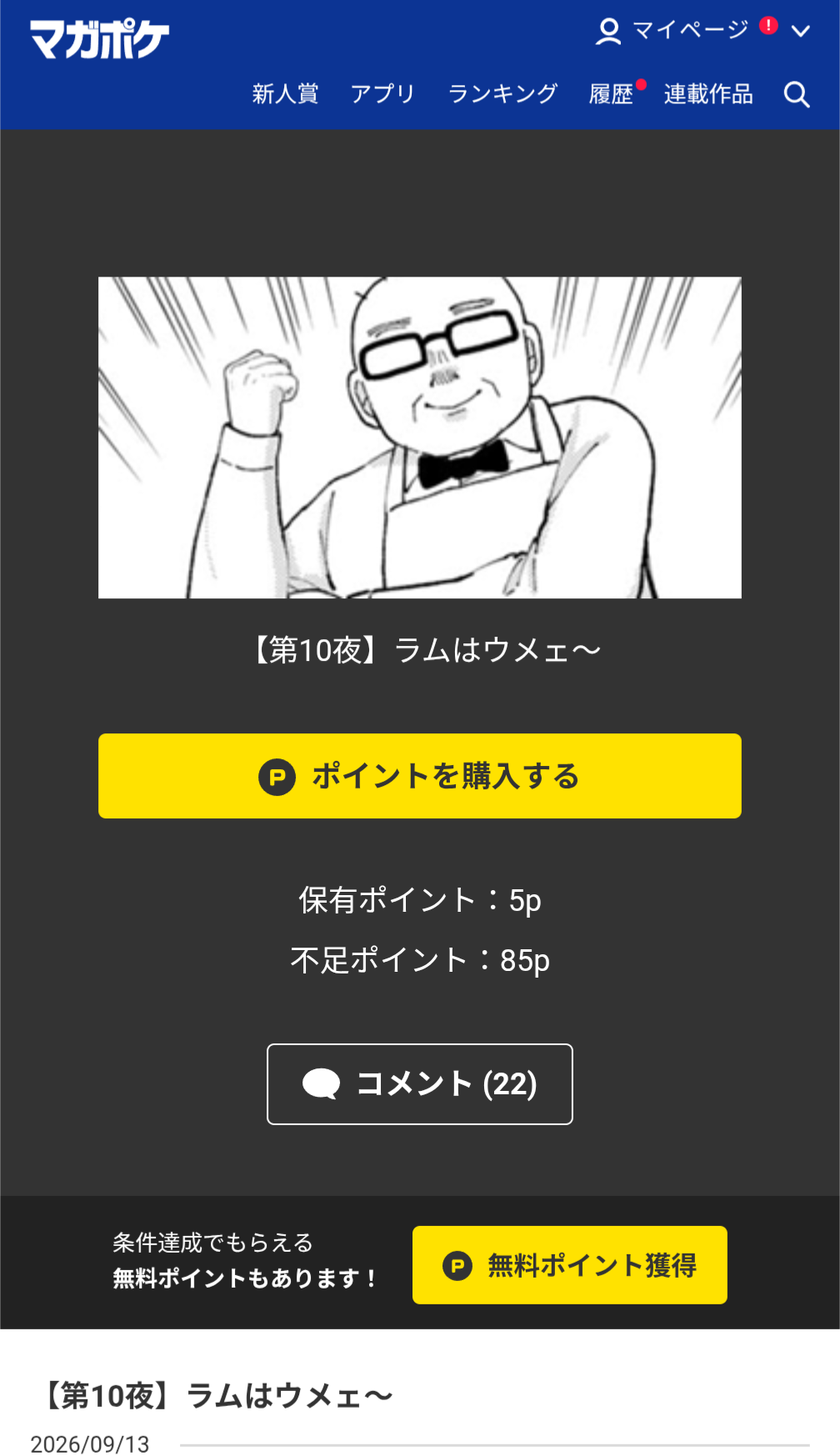Tap ポイントを購入する button
Image resolution: width=840 pixels, height=1456 pixels.
point(420,776)
